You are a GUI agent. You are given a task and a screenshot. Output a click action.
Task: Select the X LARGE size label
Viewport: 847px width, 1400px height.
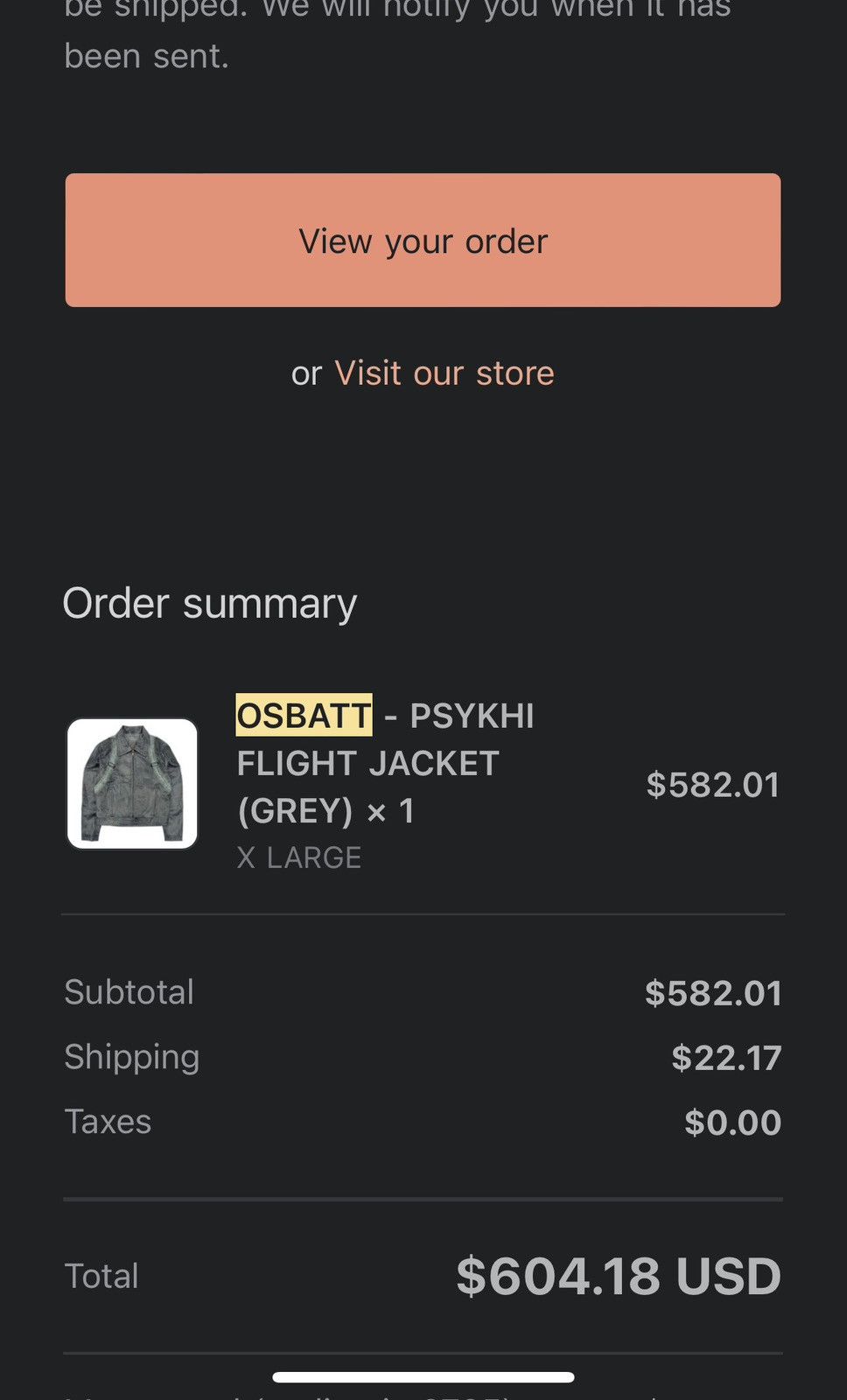tap(299, 857)
